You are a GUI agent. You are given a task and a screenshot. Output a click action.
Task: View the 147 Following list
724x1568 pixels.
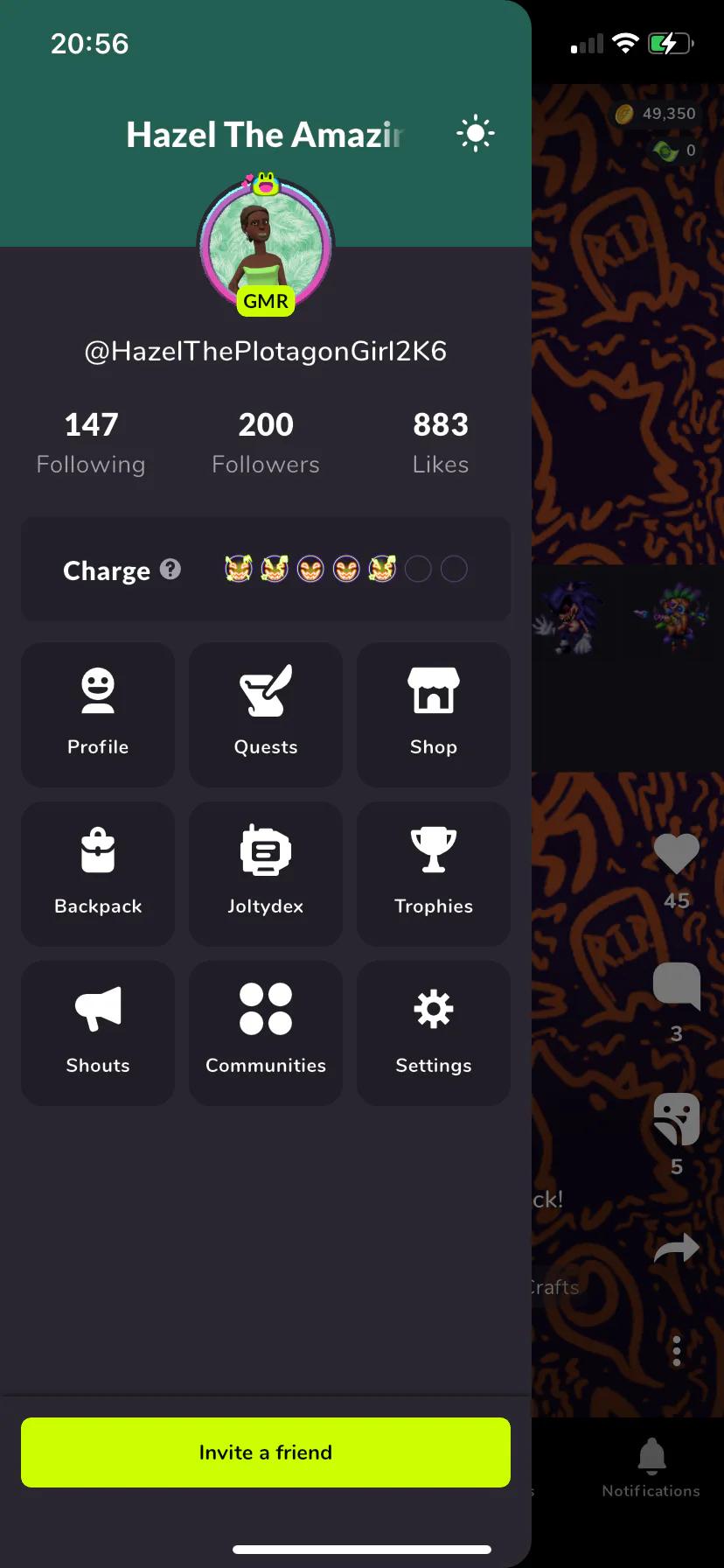(91, 443)
